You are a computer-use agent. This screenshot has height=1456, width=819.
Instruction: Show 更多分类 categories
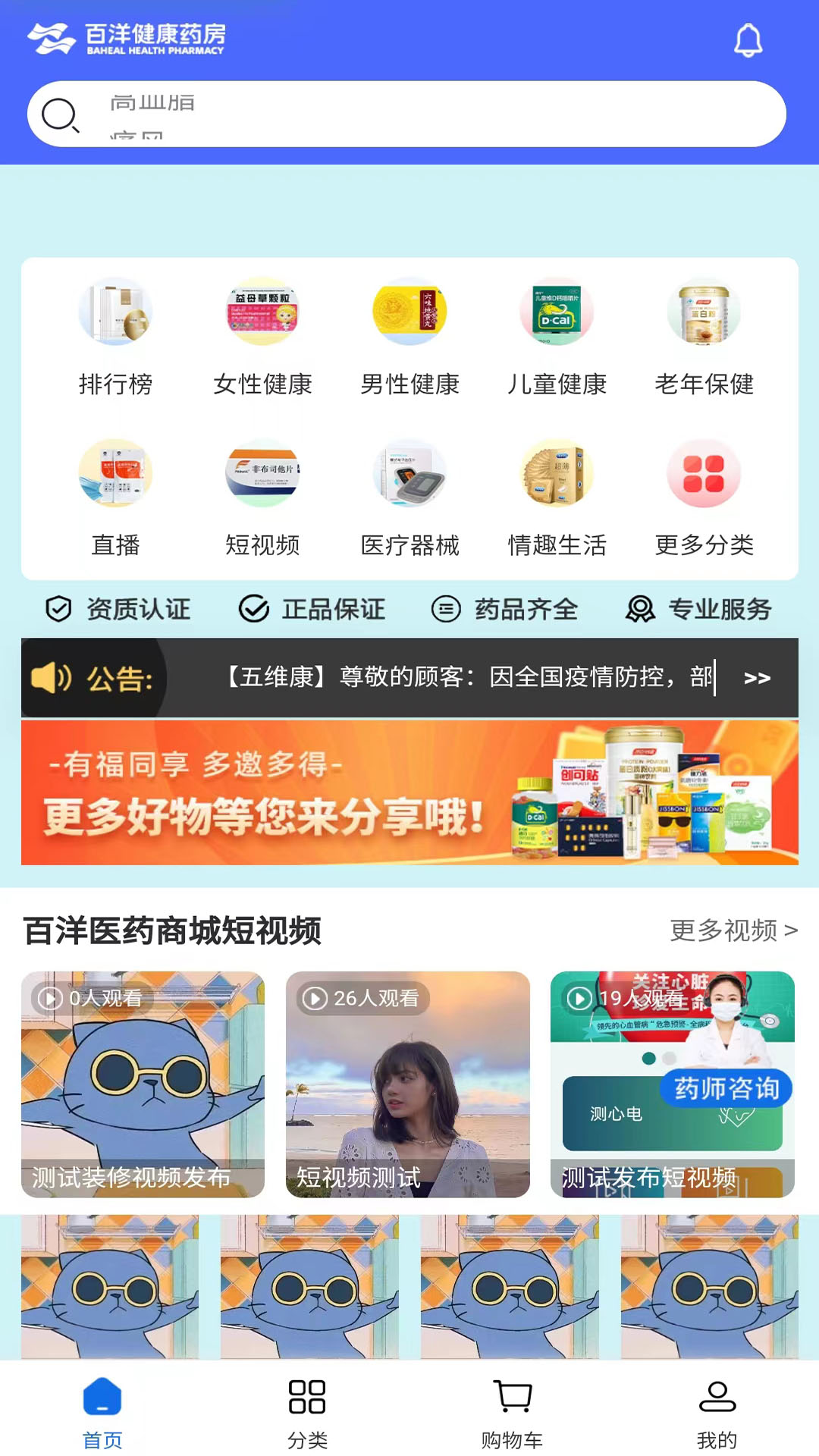coord(704,498)
